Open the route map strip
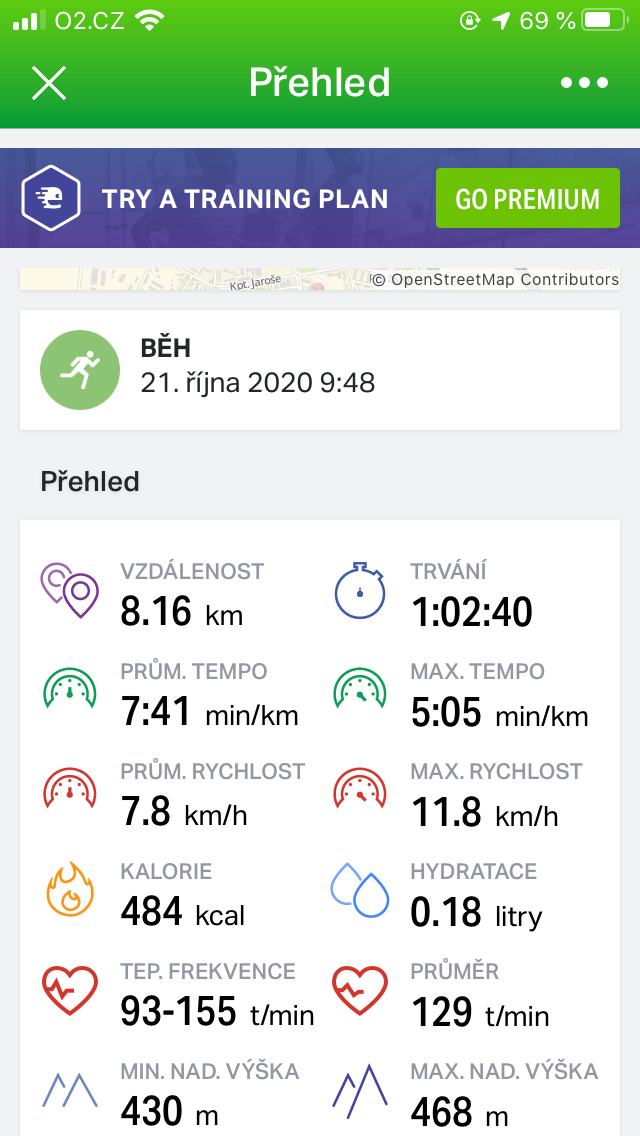This screenshot has height=1136, width=640. coord(320,280)
